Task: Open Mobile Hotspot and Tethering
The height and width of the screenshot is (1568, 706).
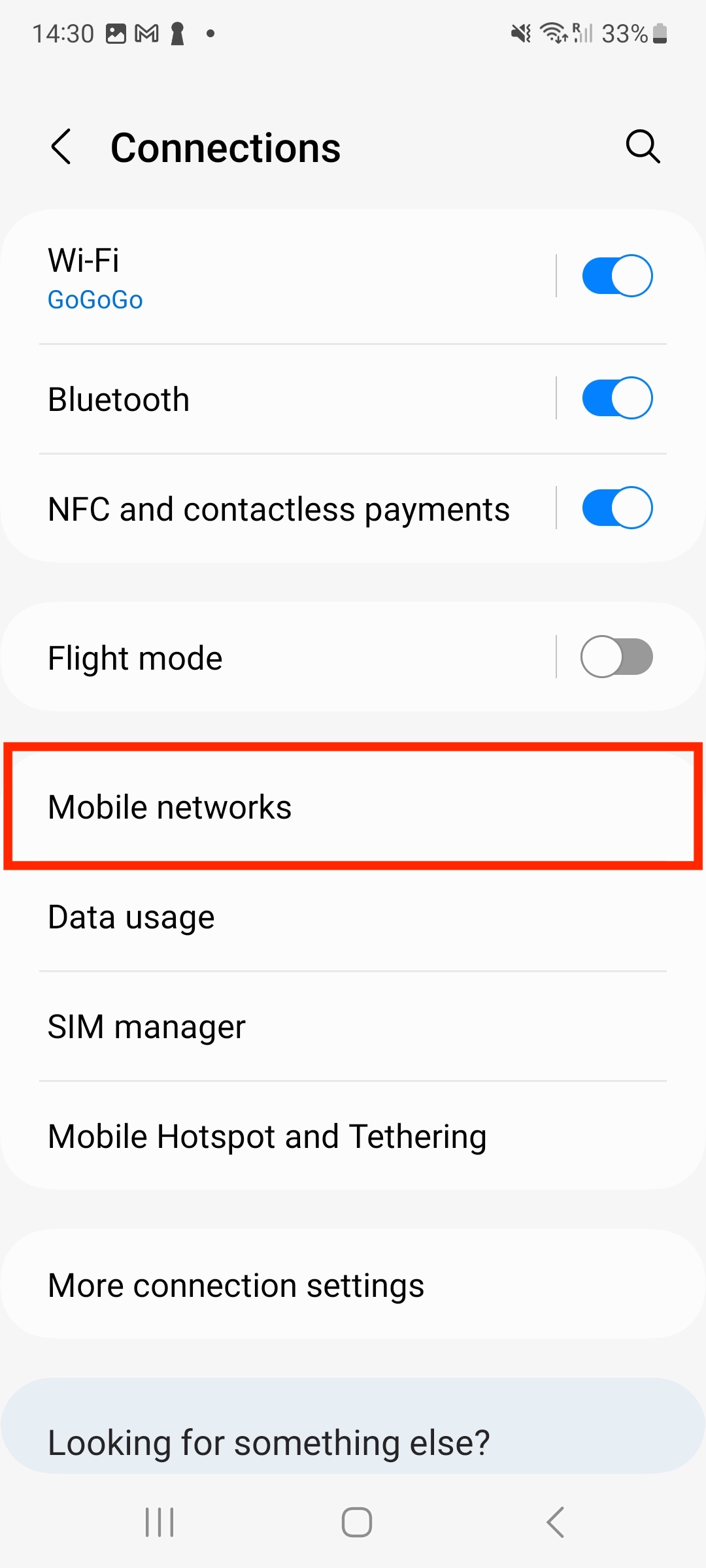Action: click(x=353, y=1136)
